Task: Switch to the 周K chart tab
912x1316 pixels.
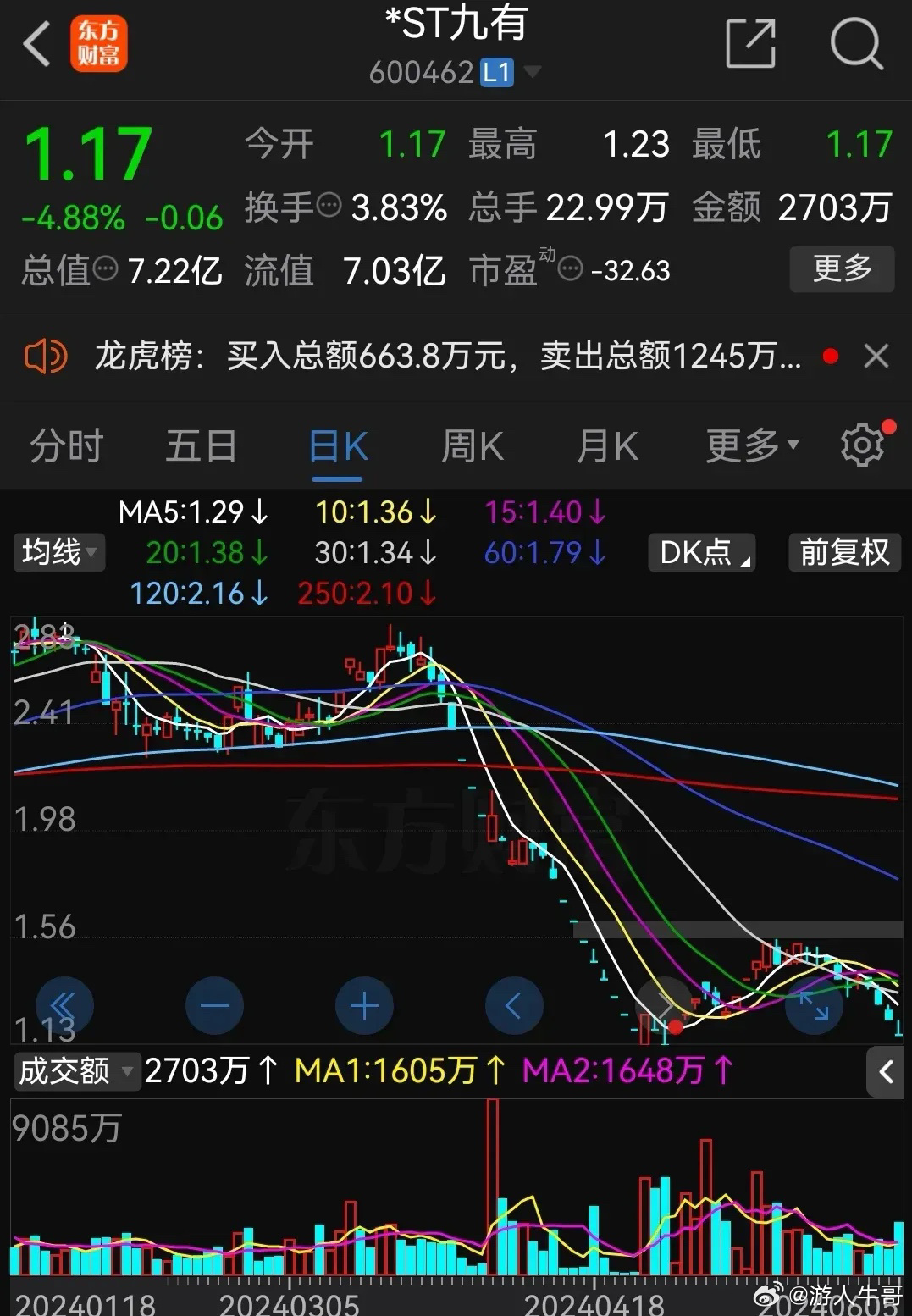Action: [x=473, y=445]
